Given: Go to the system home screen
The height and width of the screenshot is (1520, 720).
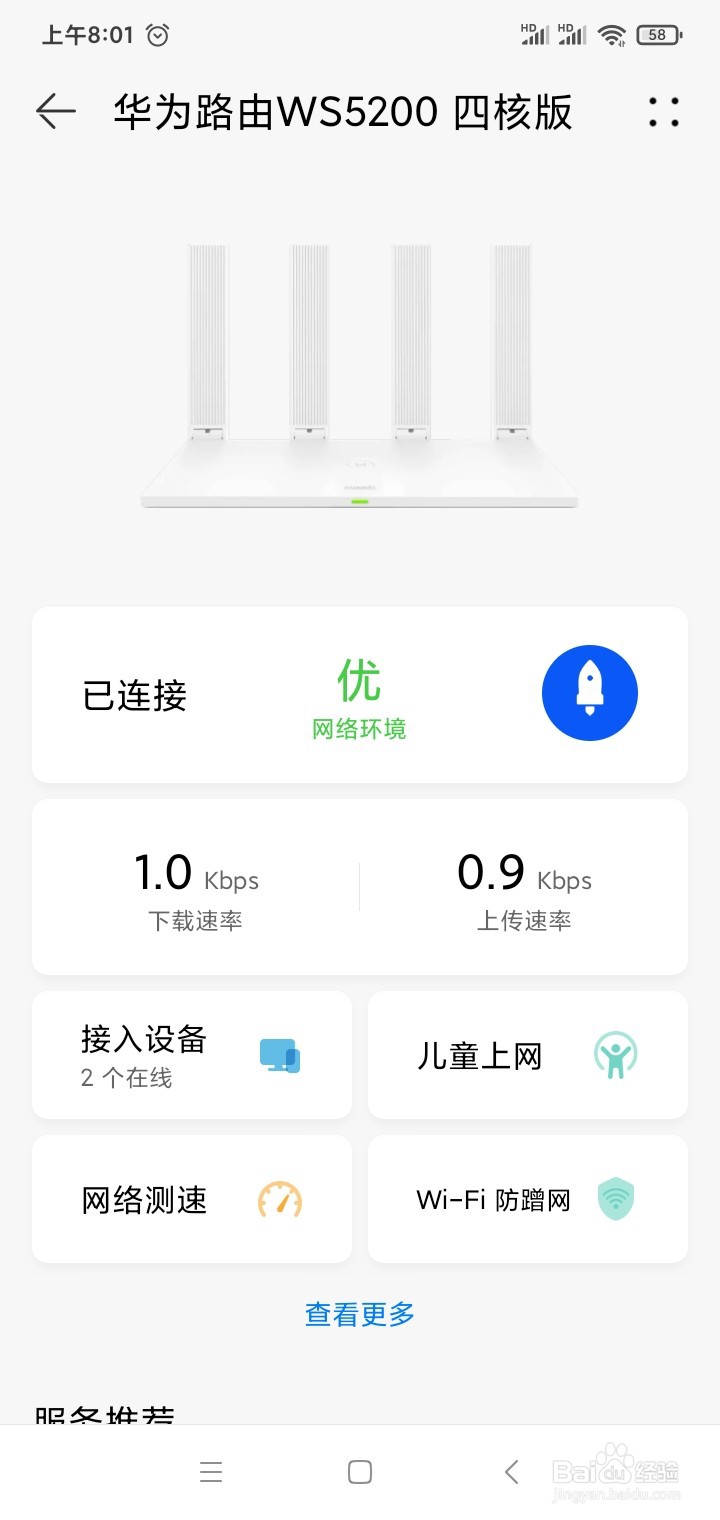Looking at the screenshot, I should [360, 1472].
